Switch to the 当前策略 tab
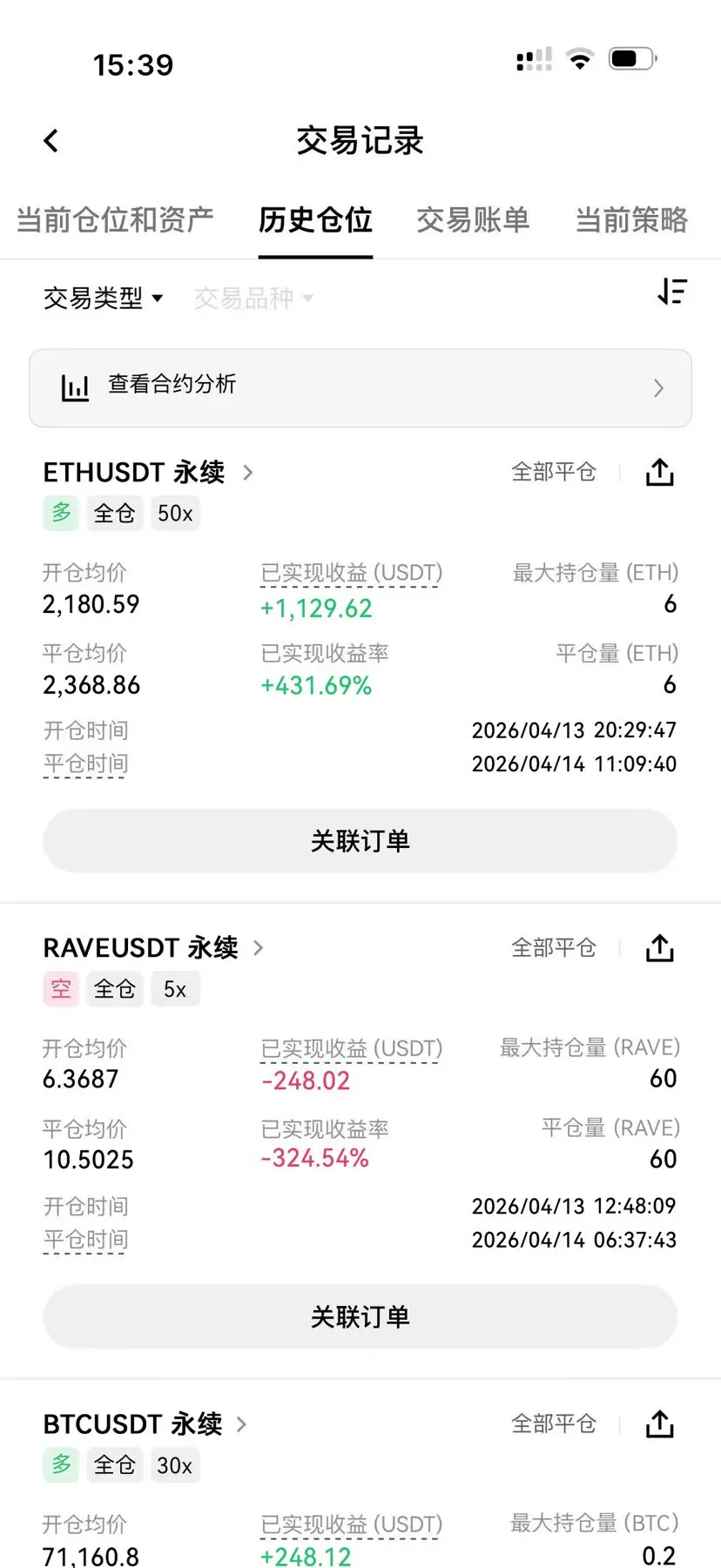Viewport: 721px width, 1568px height. click(631, 219)
